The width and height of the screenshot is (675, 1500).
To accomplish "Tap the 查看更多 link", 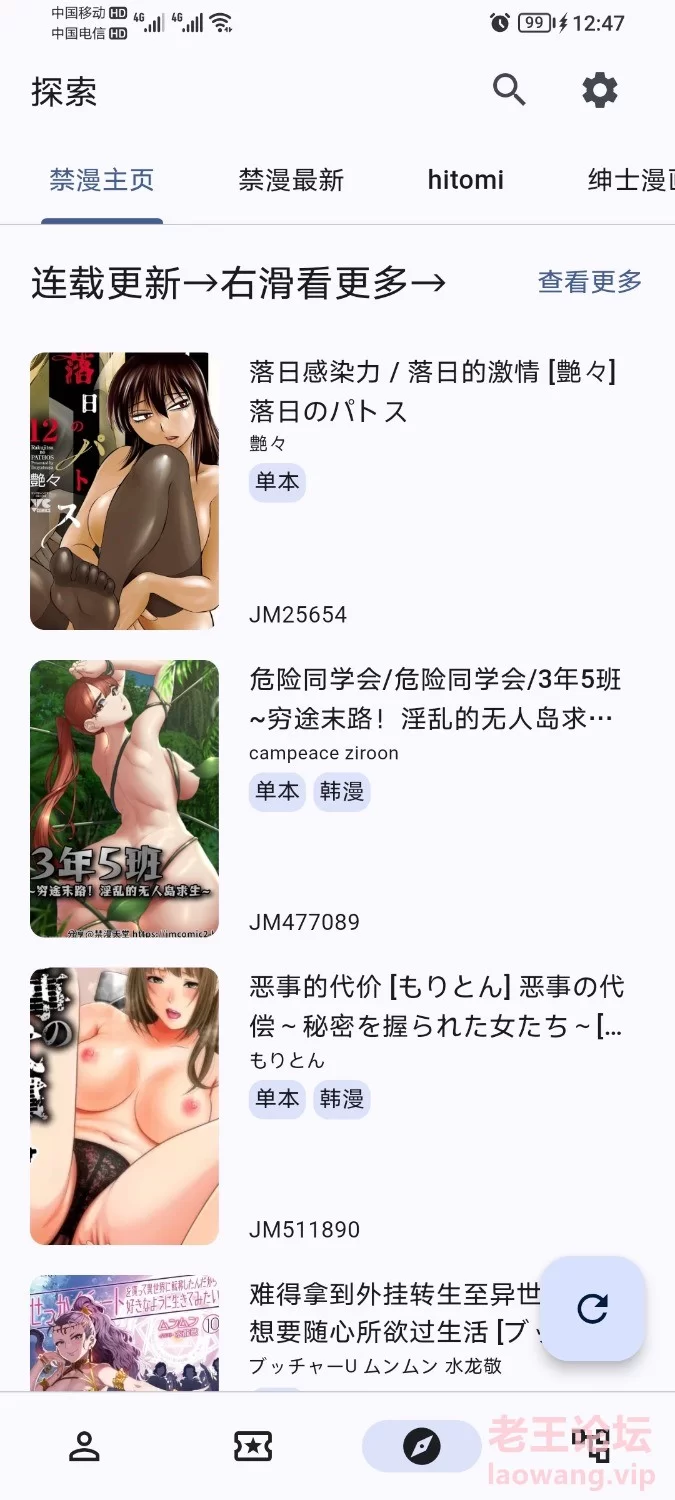I will tap(590, 282).
